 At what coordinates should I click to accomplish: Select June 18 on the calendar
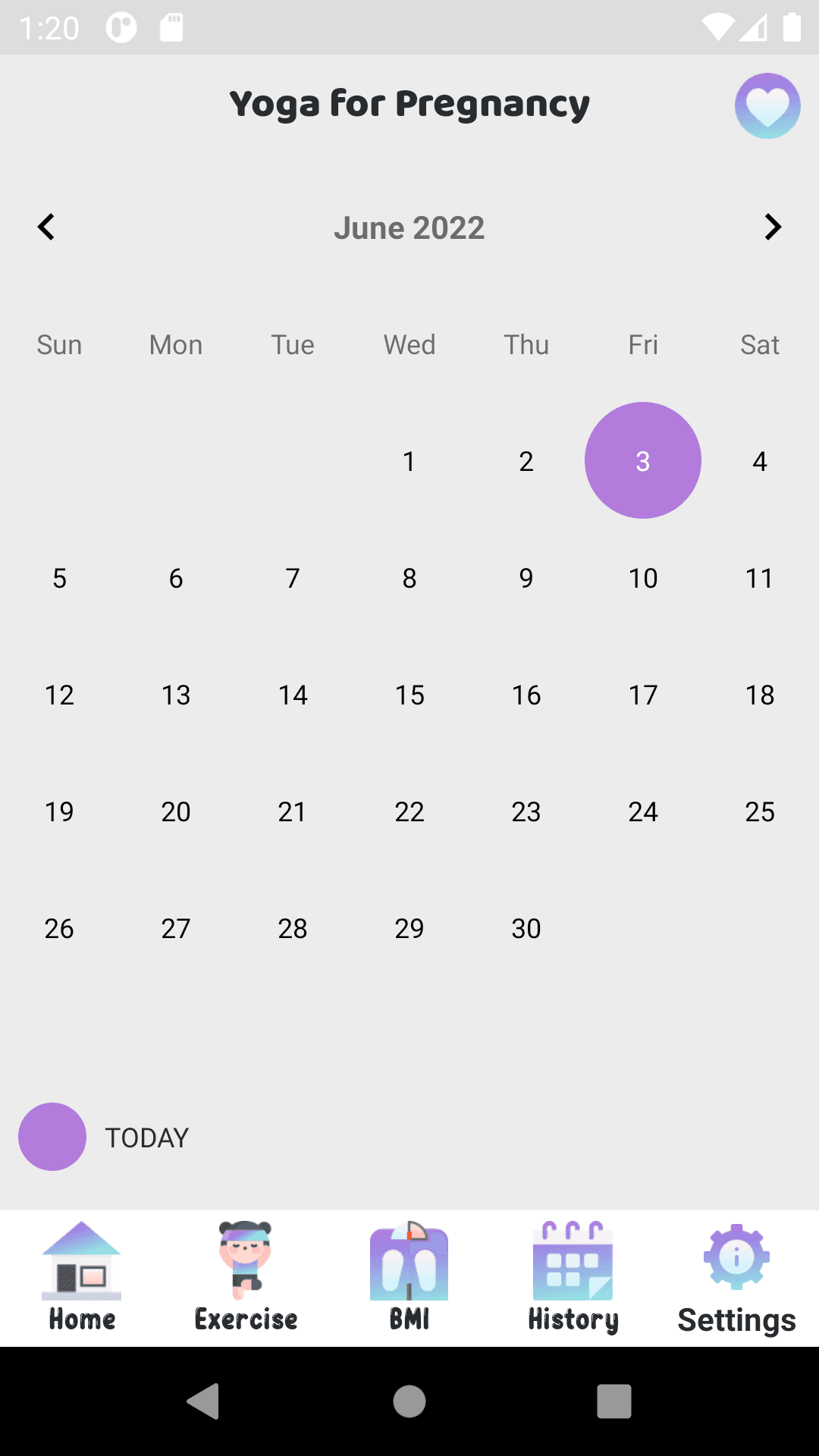(760, 695)
